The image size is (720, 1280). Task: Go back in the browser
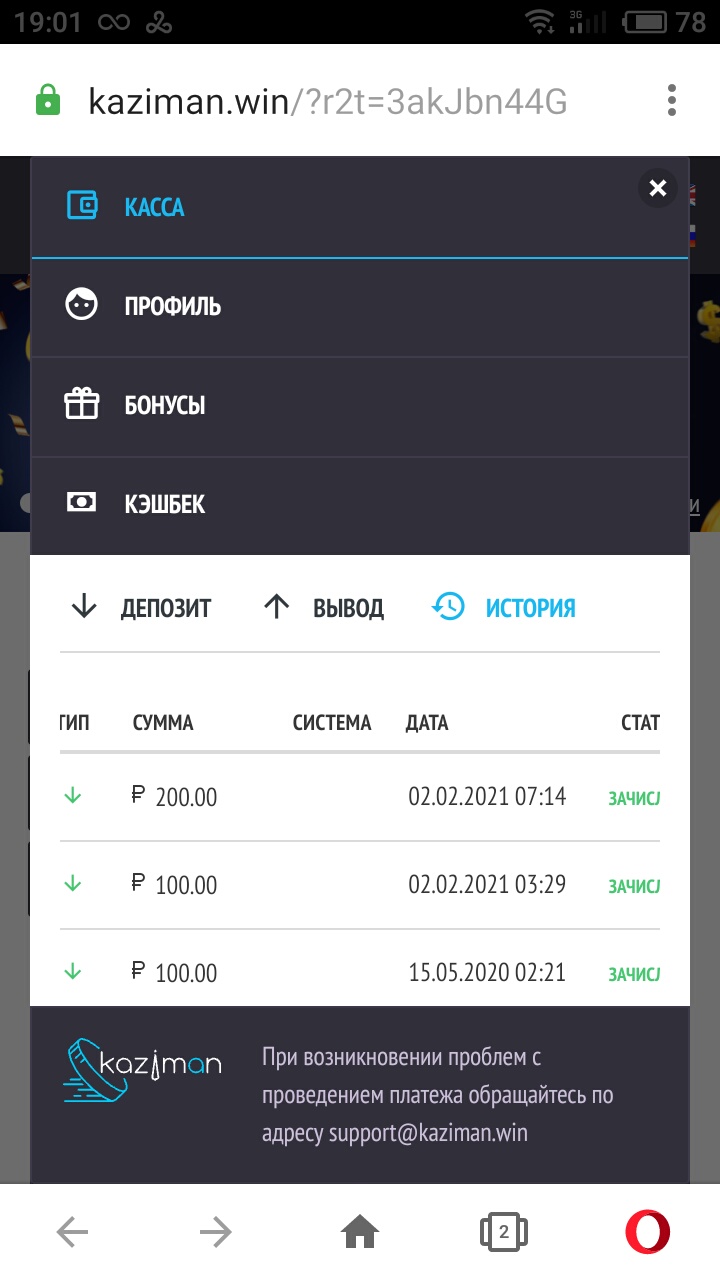[72, 1232]
